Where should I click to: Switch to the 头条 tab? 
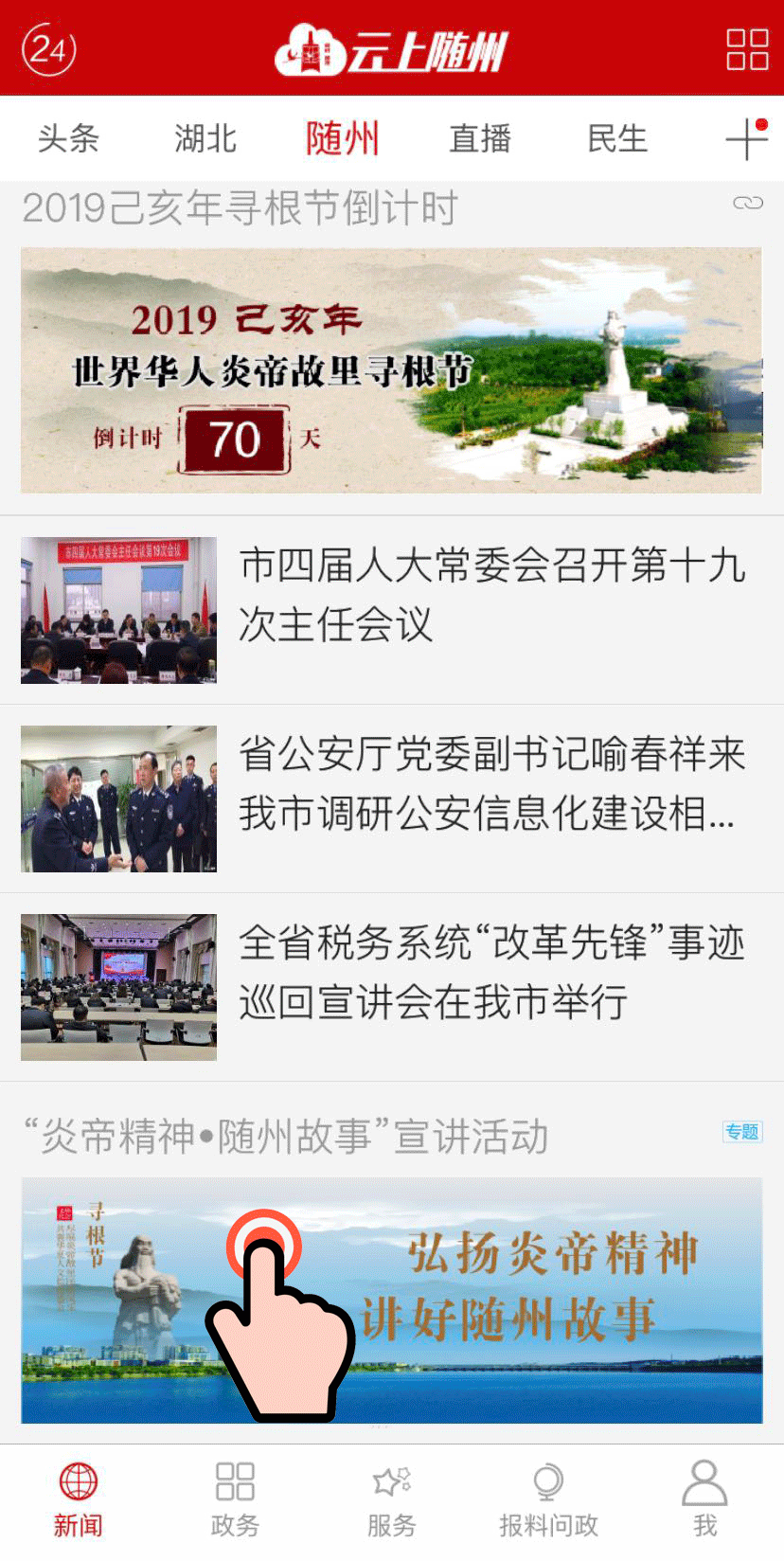[68, 139]
